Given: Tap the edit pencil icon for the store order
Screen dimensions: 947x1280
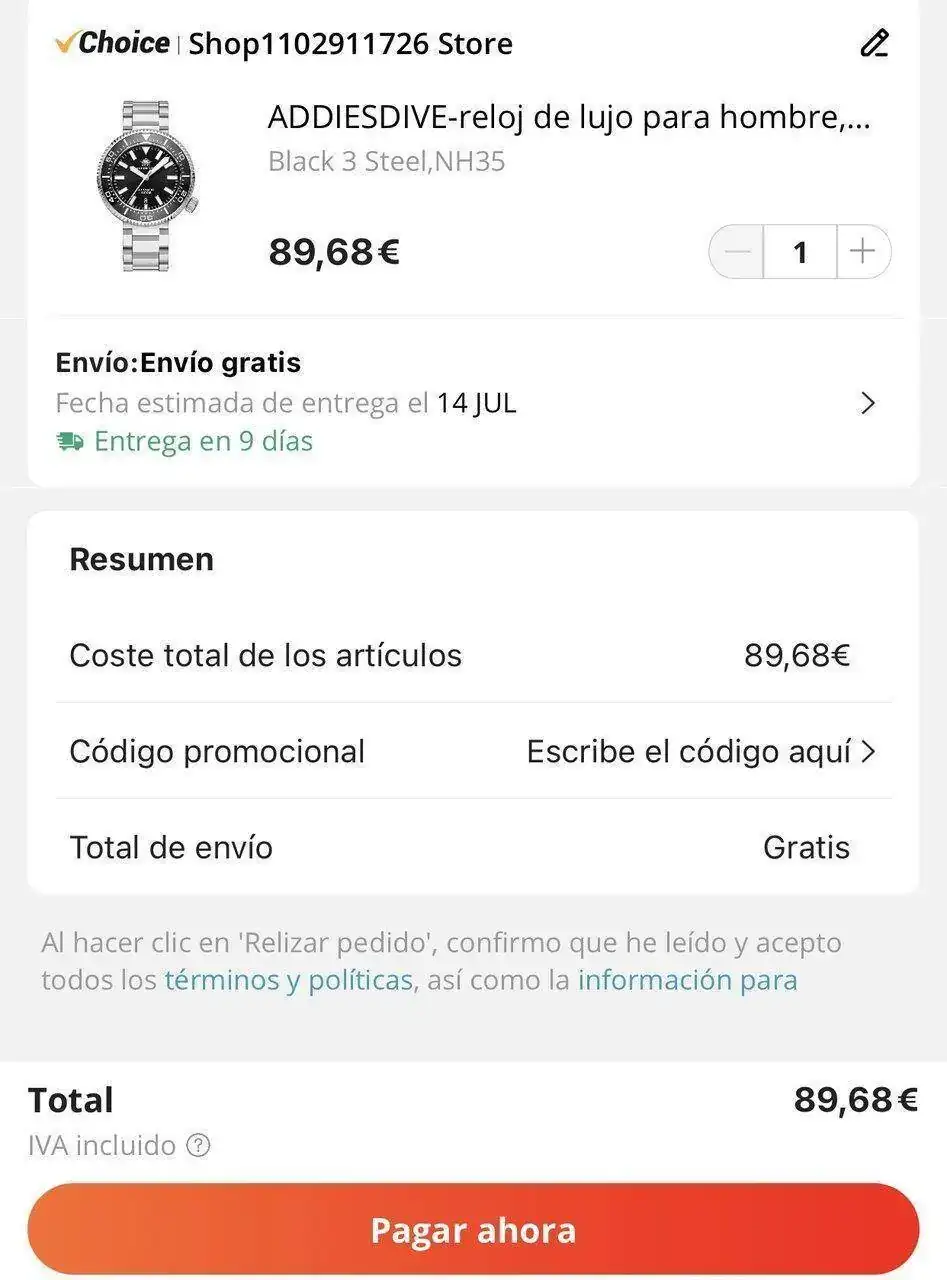Looking at the screenshot, I should pos(874,43).
